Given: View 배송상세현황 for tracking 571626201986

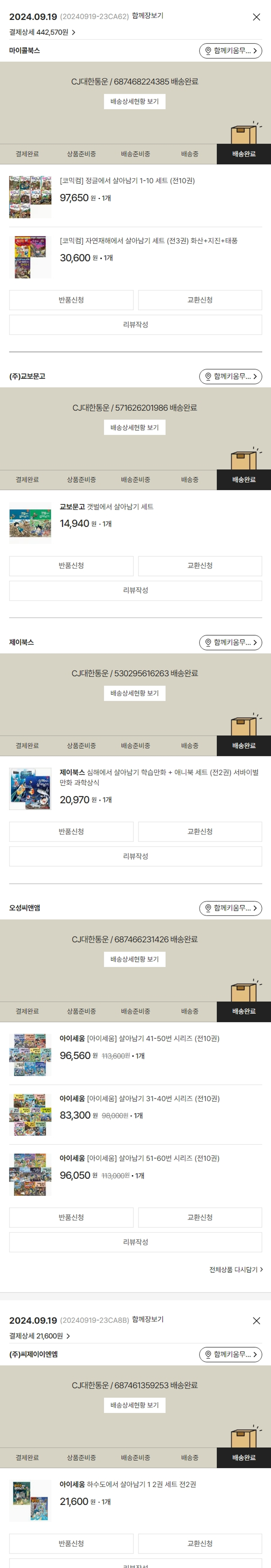Looking at the screenshot, I should (x=134, y=427).
